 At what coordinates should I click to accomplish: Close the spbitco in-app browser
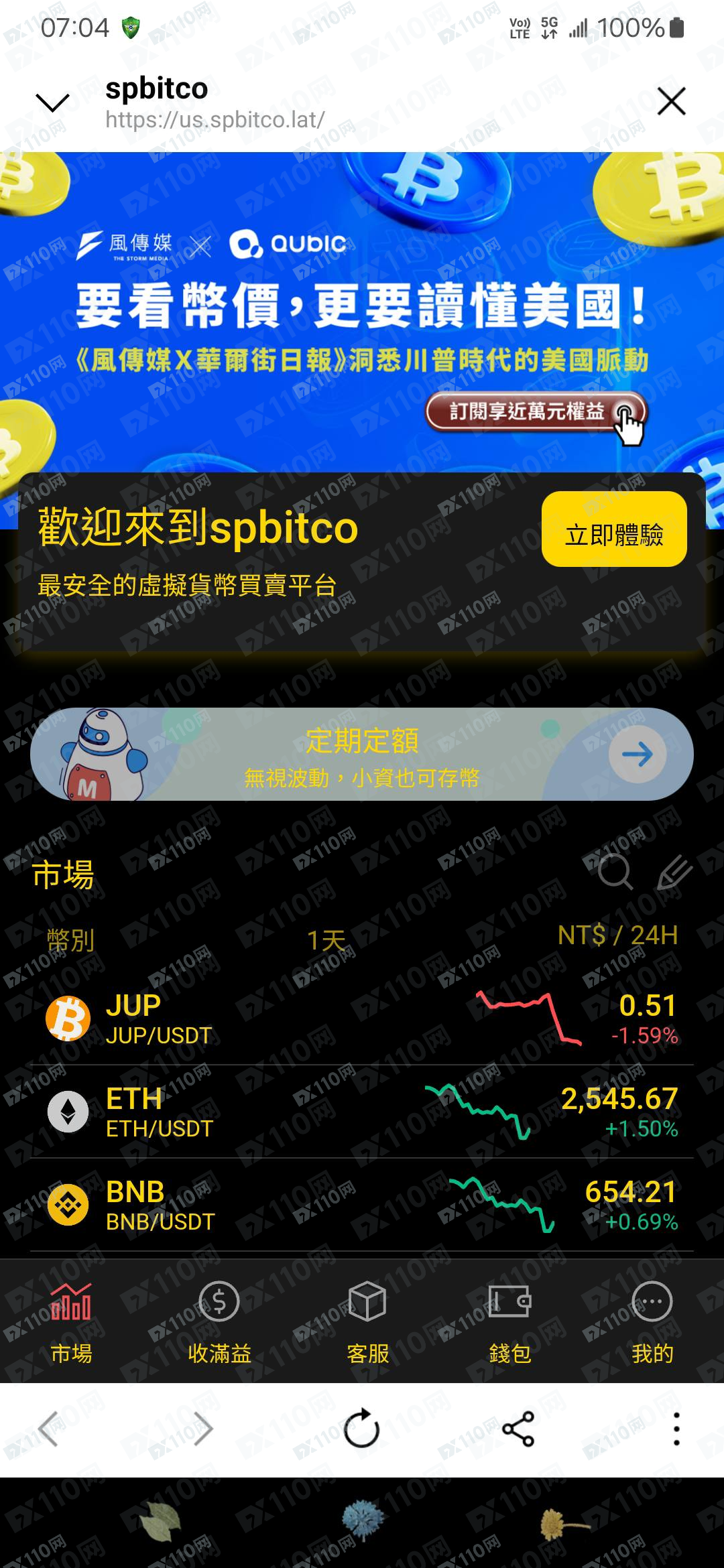671,102
